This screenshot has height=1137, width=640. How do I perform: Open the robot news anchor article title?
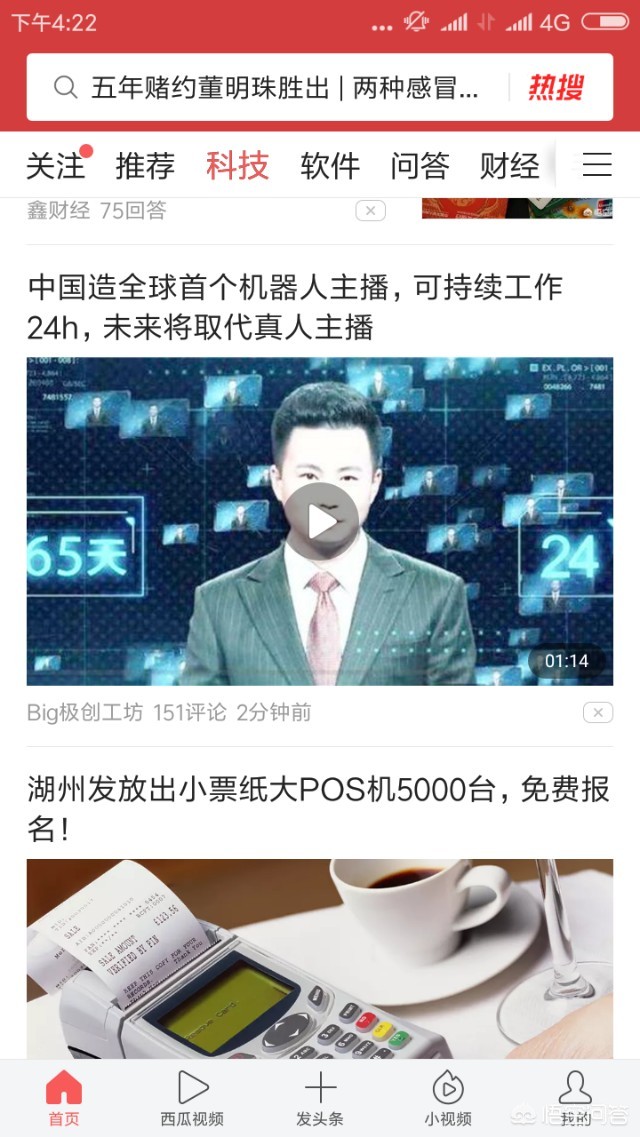click(295, 307)
